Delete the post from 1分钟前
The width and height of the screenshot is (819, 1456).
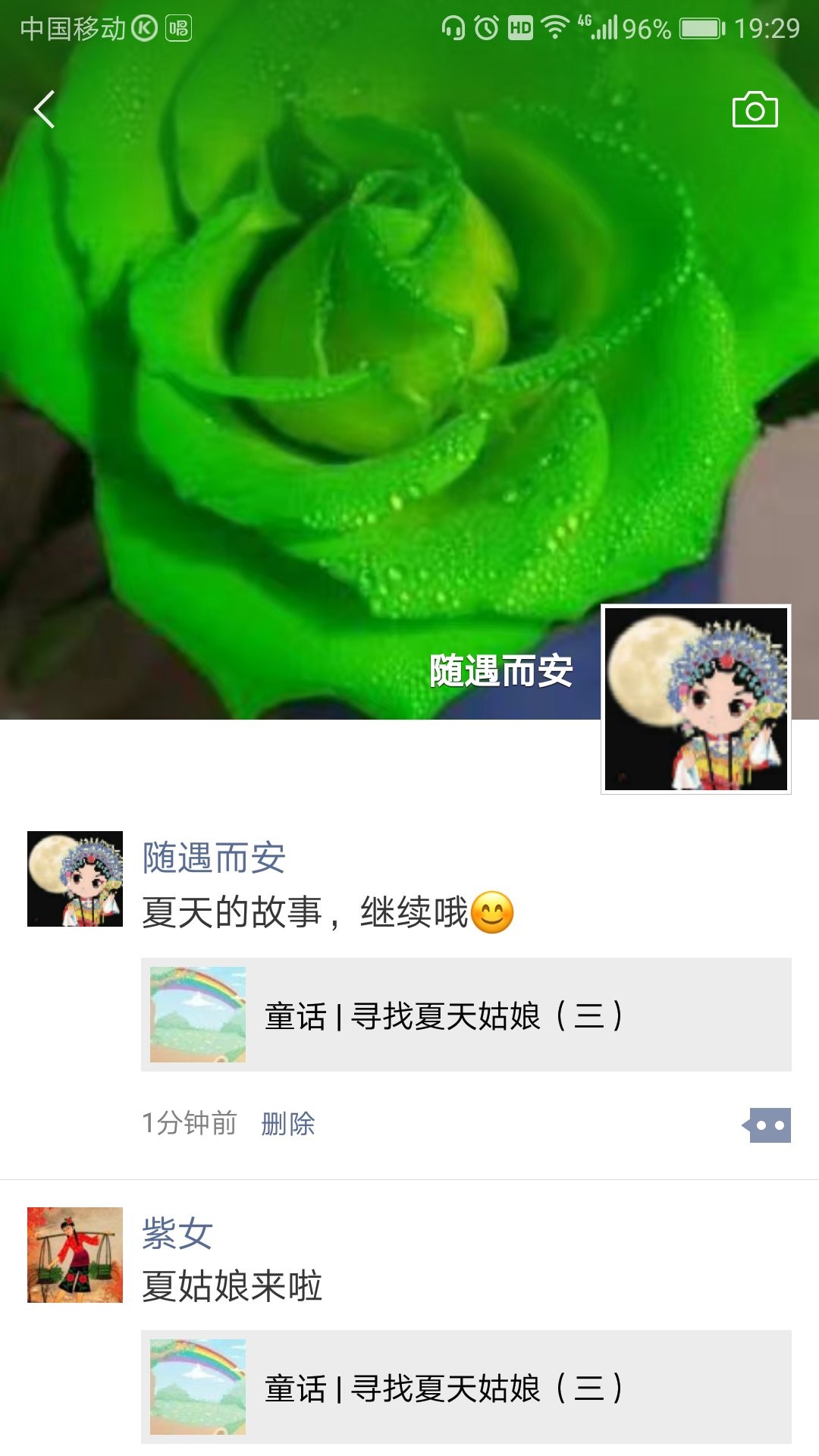click(x=288, y=1124)
